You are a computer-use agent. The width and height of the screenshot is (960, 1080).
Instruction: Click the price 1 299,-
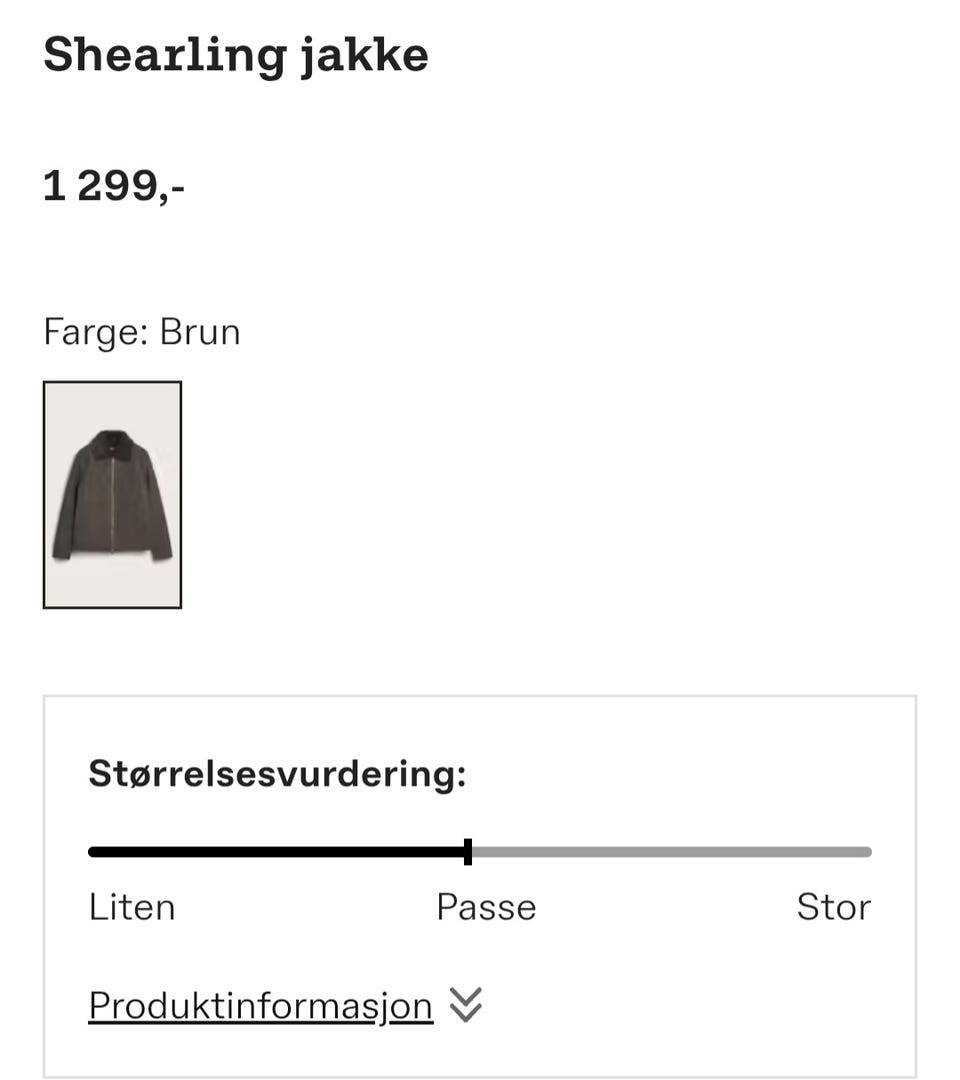112,185
